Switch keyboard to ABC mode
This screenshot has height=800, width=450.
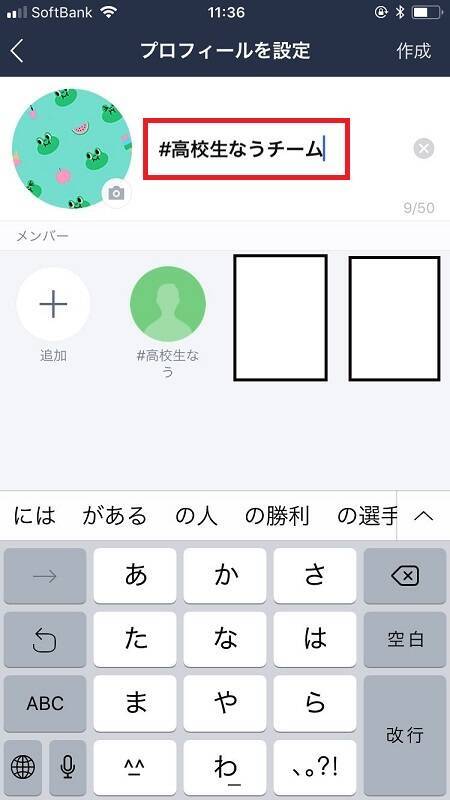pos(45,704)
